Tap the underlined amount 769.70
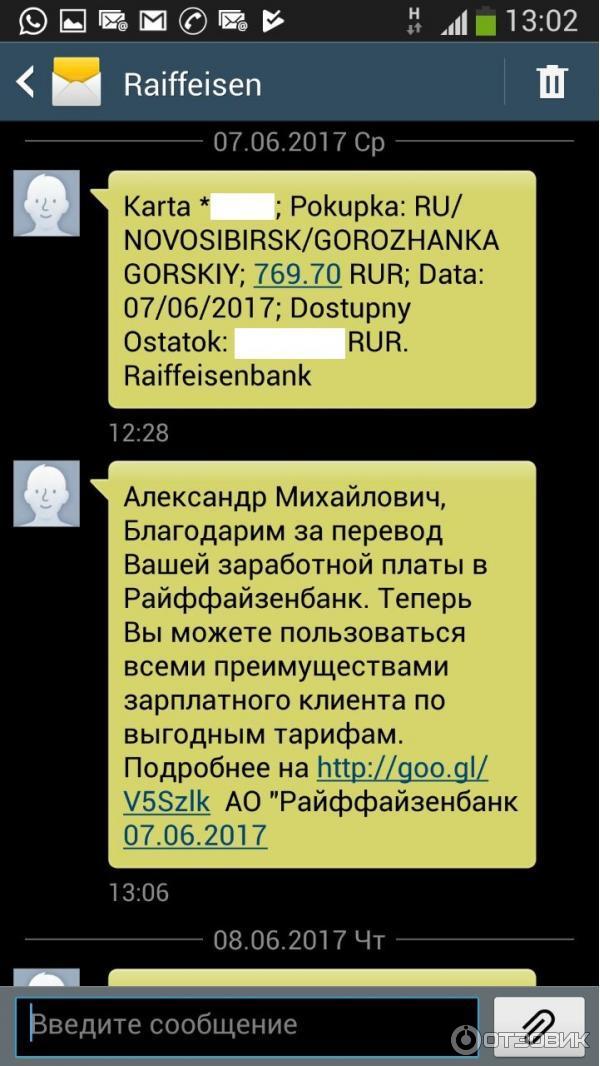The height and width of the screenshot is (1066, 600). click(297, 273)
